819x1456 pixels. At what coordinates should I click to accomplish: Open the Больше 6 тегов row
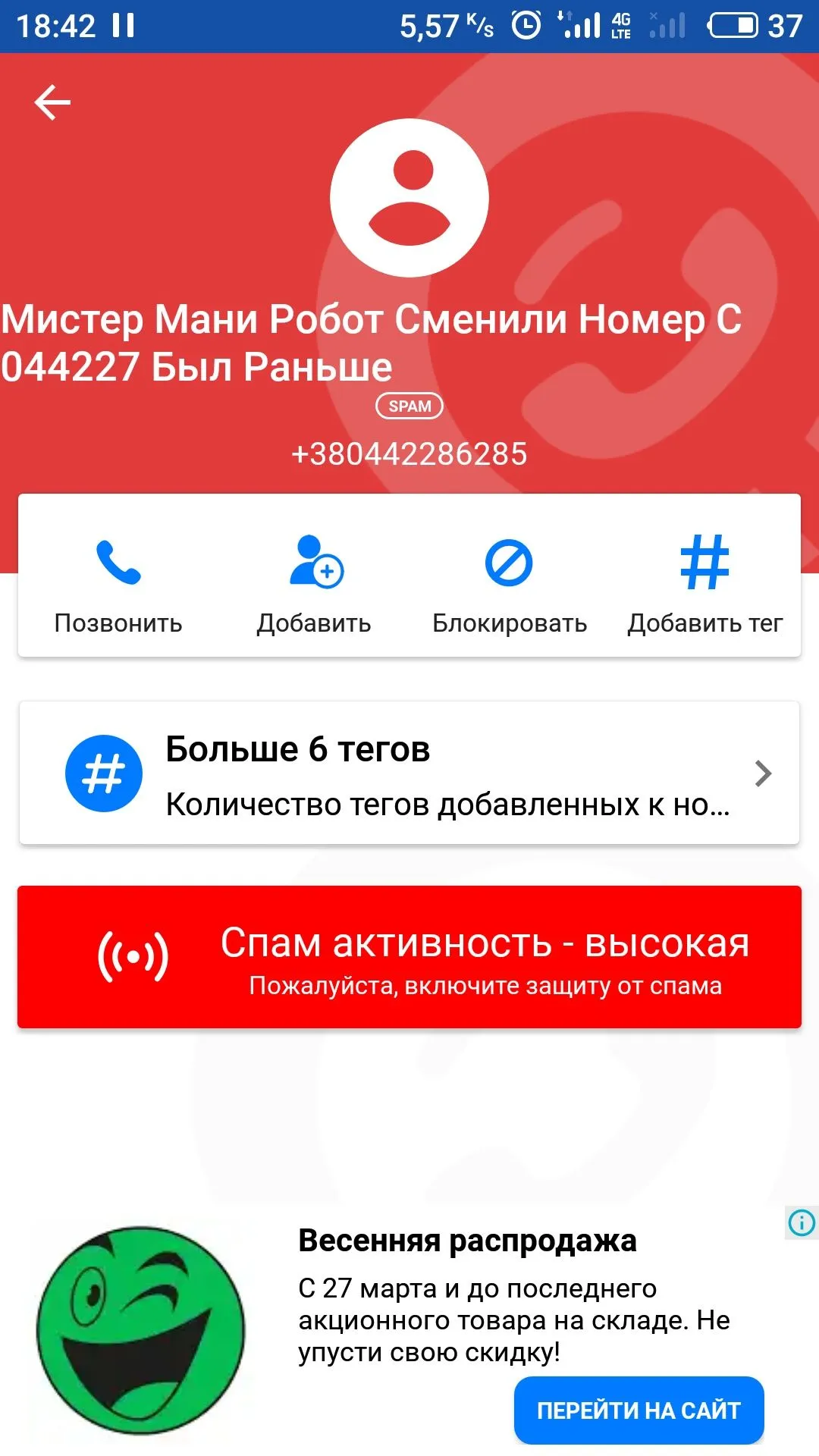point(409,773)
